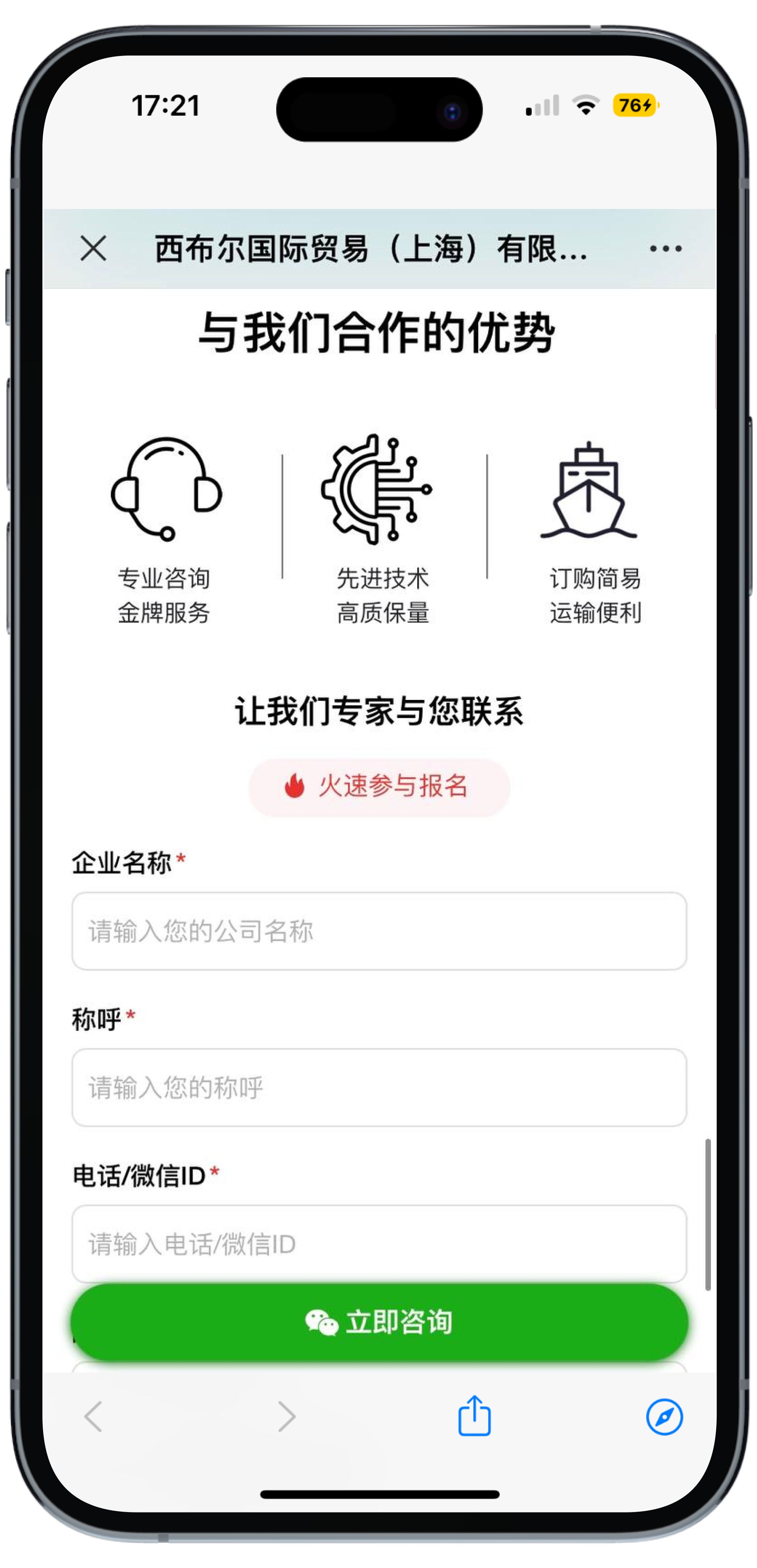The image size is (757, 1568).
Task: Tap the 火速参与报名 chip
Action: pyautogui.click(x=378, y=787)
